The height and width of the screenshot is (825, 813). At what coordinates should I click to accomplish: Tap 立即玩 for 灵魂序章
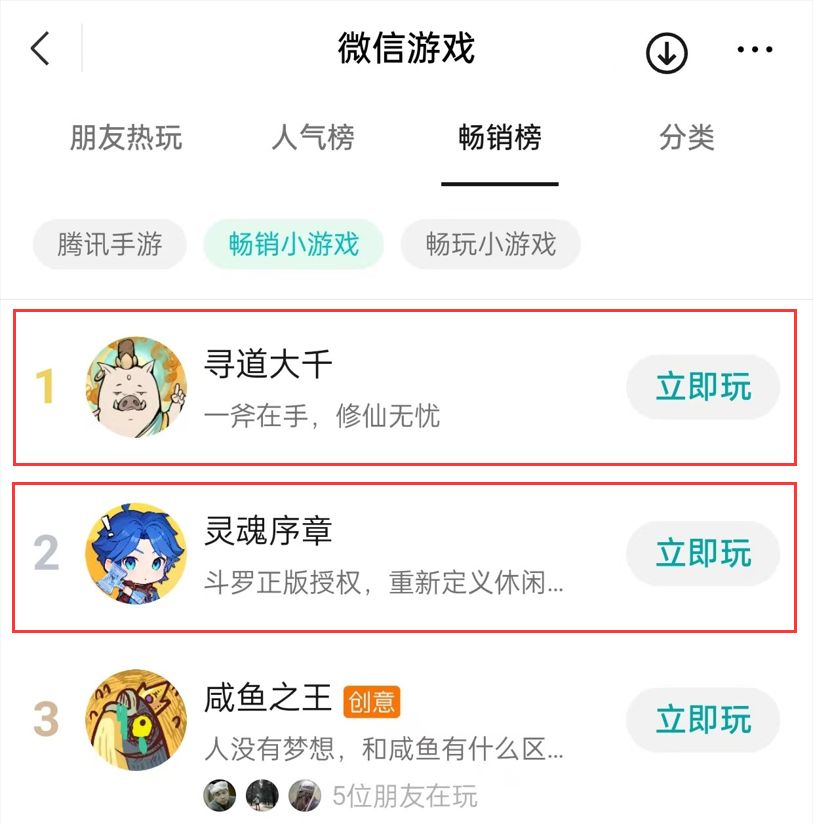(703, 553)
